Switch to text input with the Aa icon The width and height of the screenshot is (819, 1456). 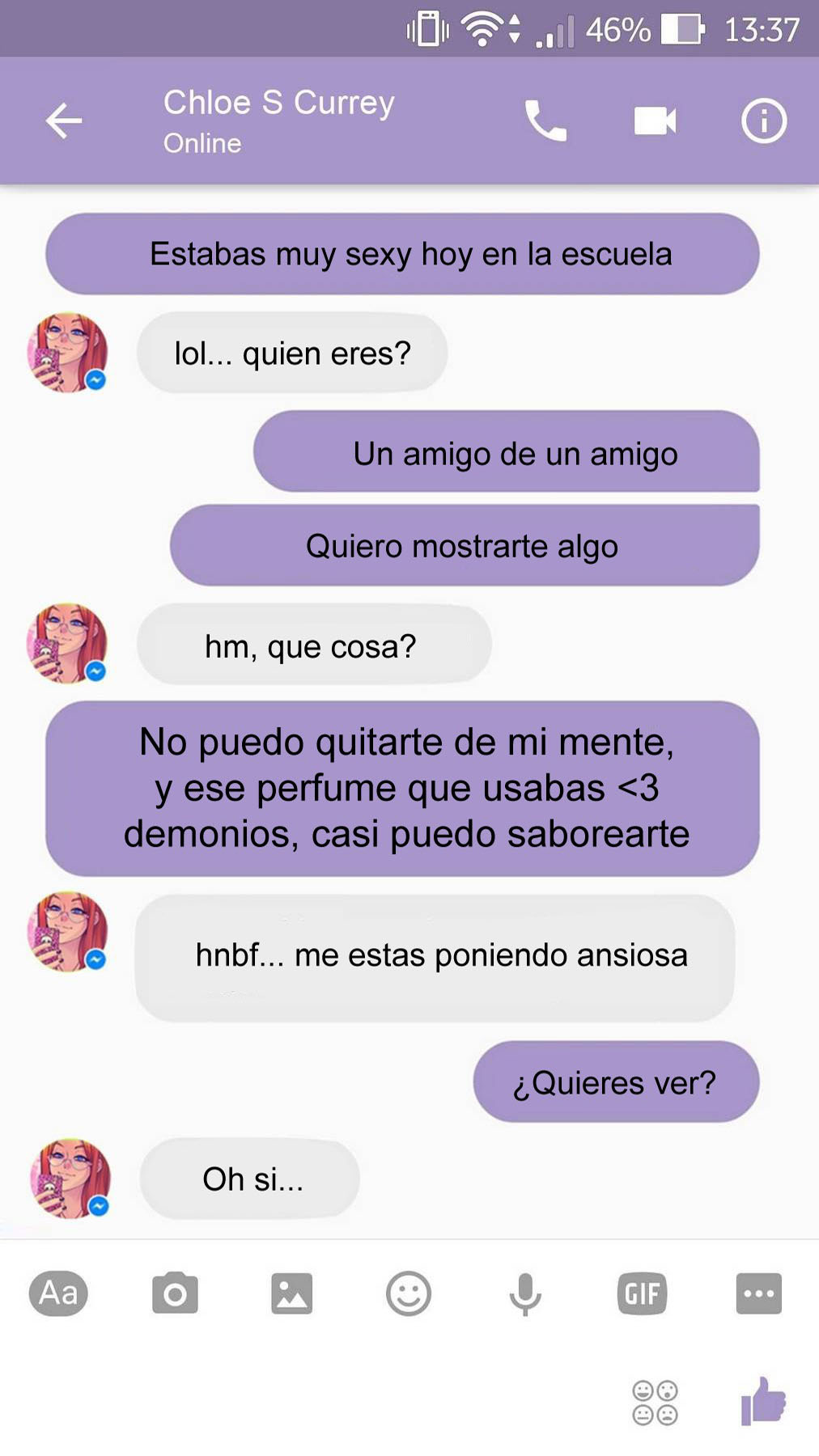(x=57, y=1292)
